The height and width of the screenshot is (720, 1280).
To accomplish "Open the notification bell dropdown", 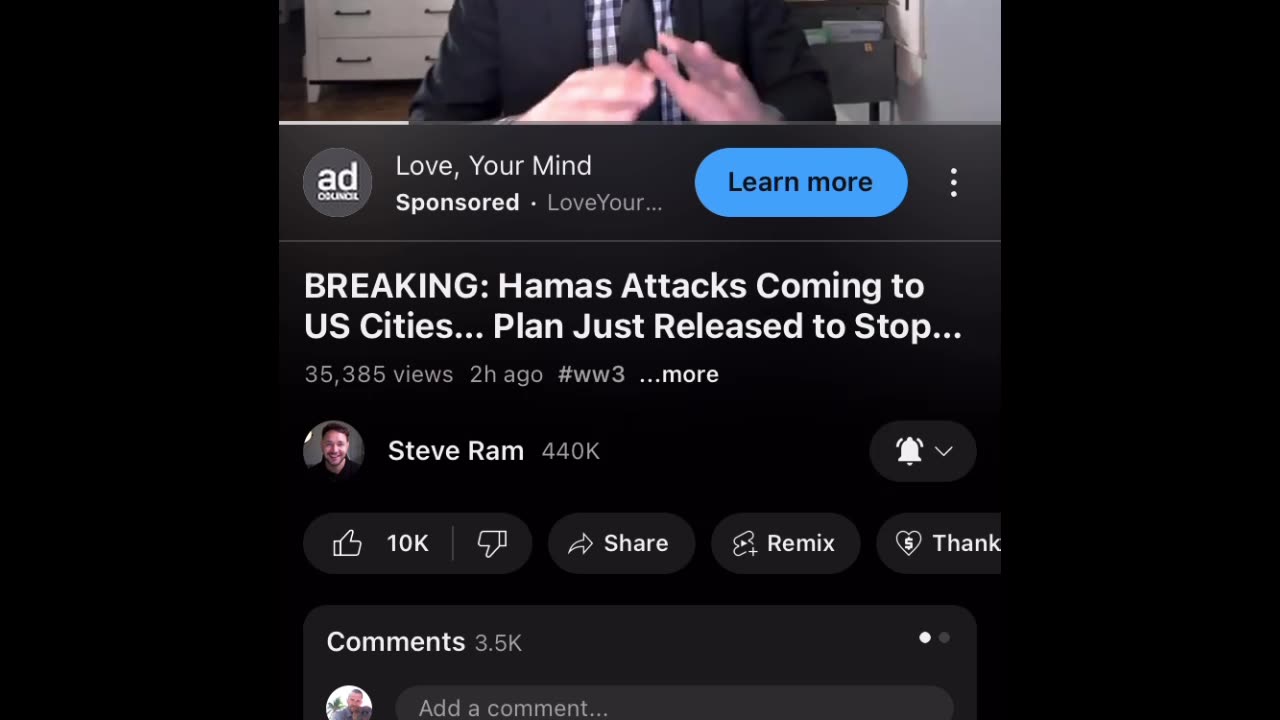I will click(922, 451).
